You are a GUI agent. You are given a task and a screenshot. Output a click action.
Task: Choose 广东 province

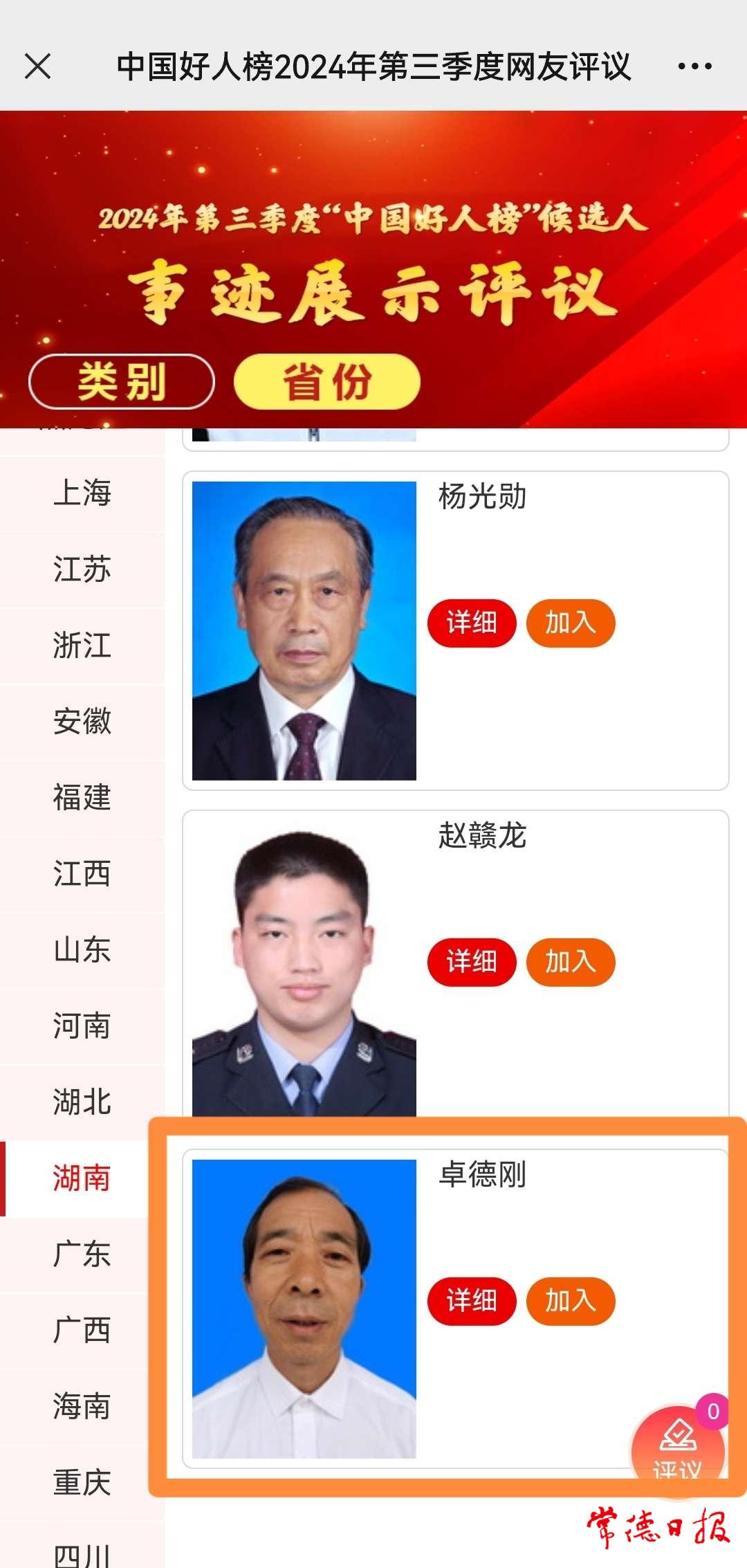[x=82, y=1255]
